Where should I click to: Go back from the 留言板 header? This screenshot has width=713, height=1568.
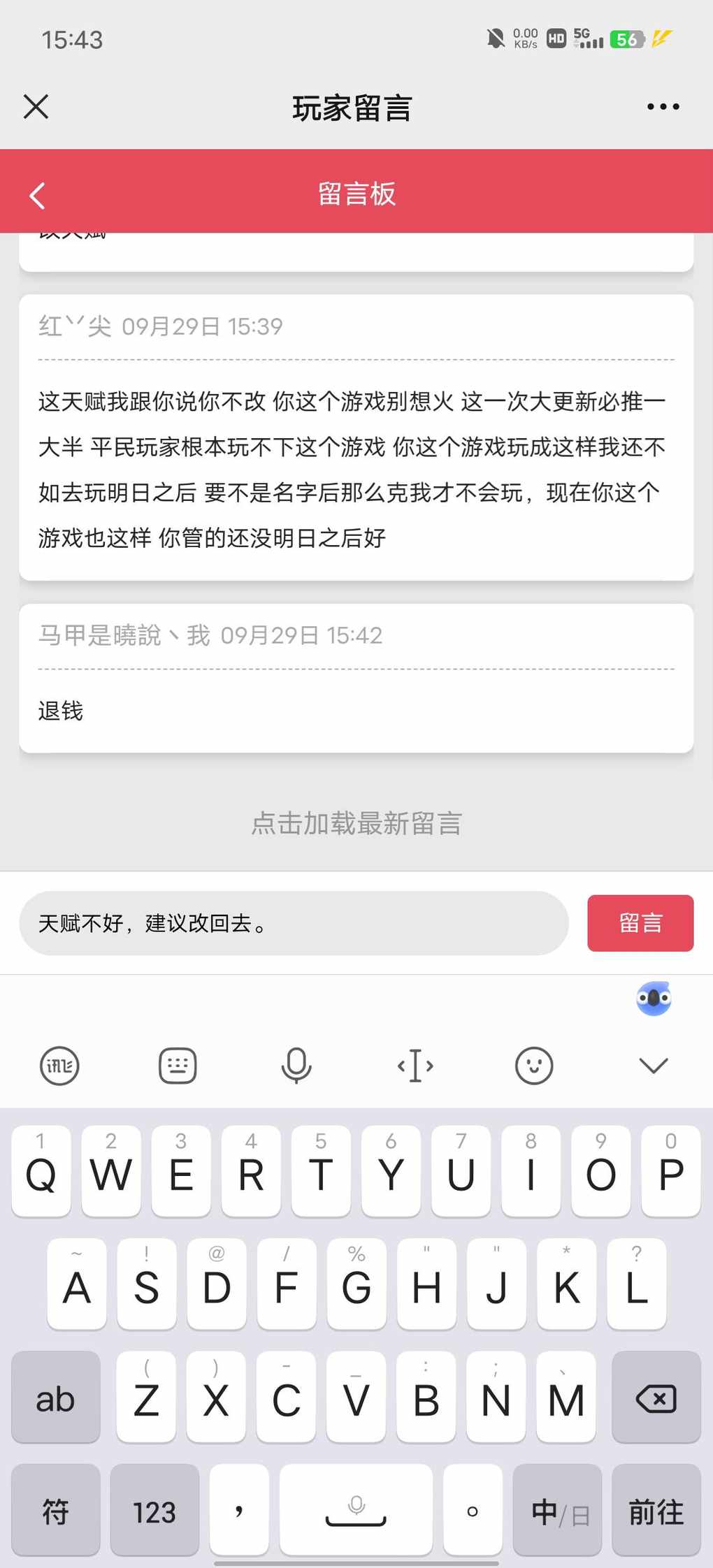tap(38, 195)
